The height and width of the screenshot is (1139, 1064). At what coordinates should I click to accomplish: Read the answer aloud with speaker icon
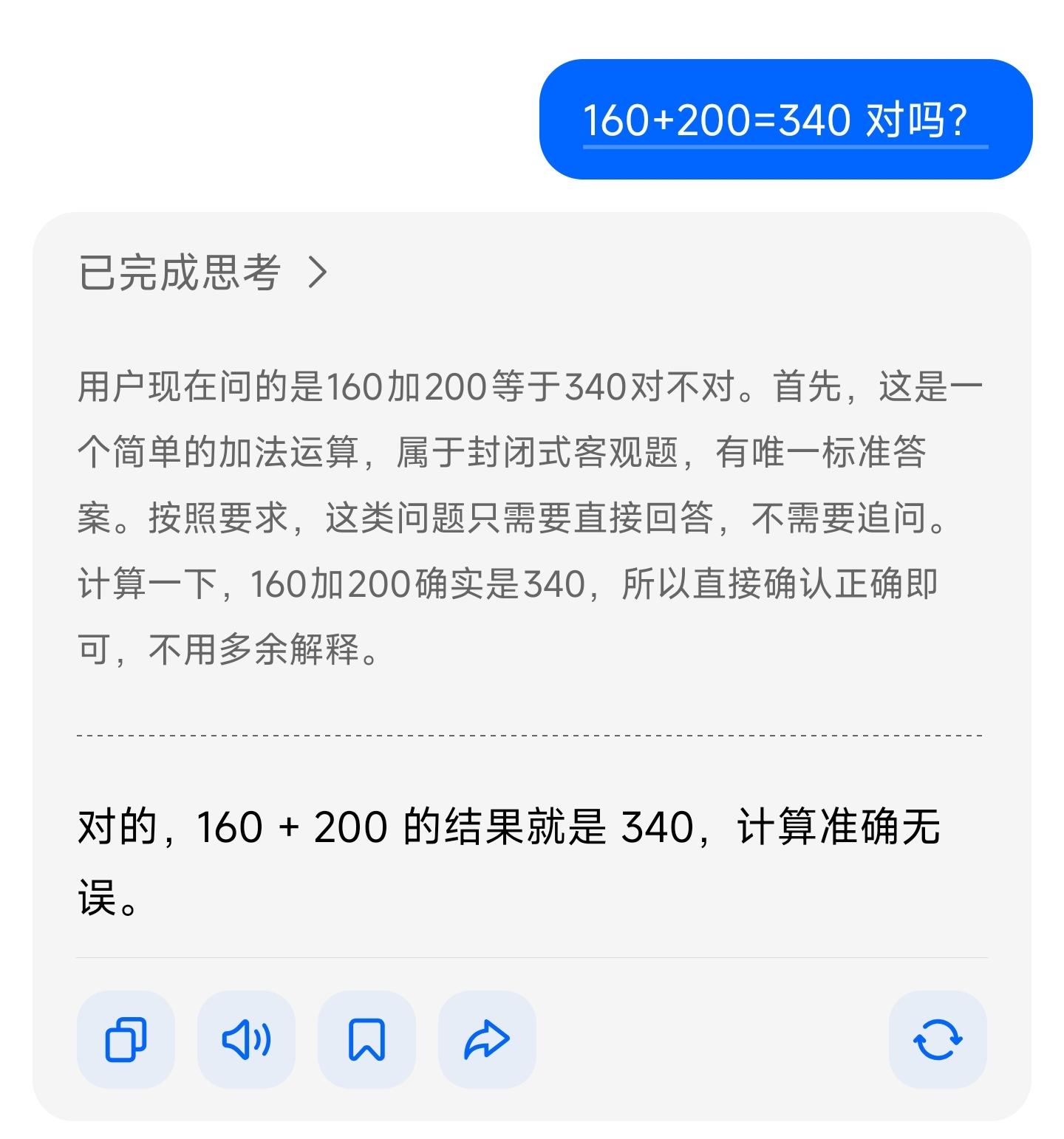[x=246, y=1039]
